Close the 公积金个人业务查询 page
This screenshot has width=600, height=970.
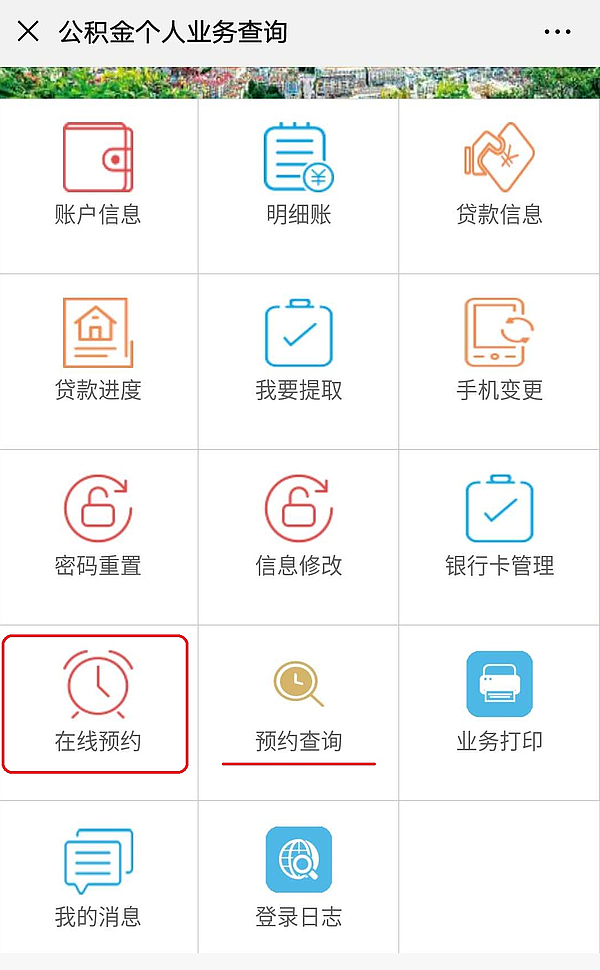(x=28, y=31)
